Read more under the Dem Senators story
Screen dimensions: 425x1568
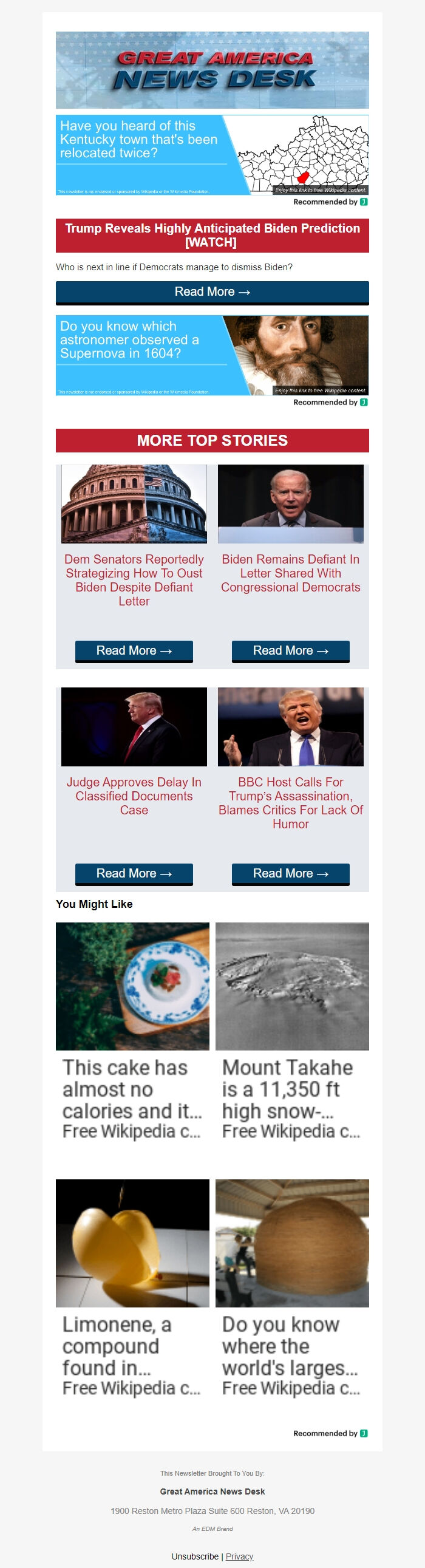click(134, 650)
